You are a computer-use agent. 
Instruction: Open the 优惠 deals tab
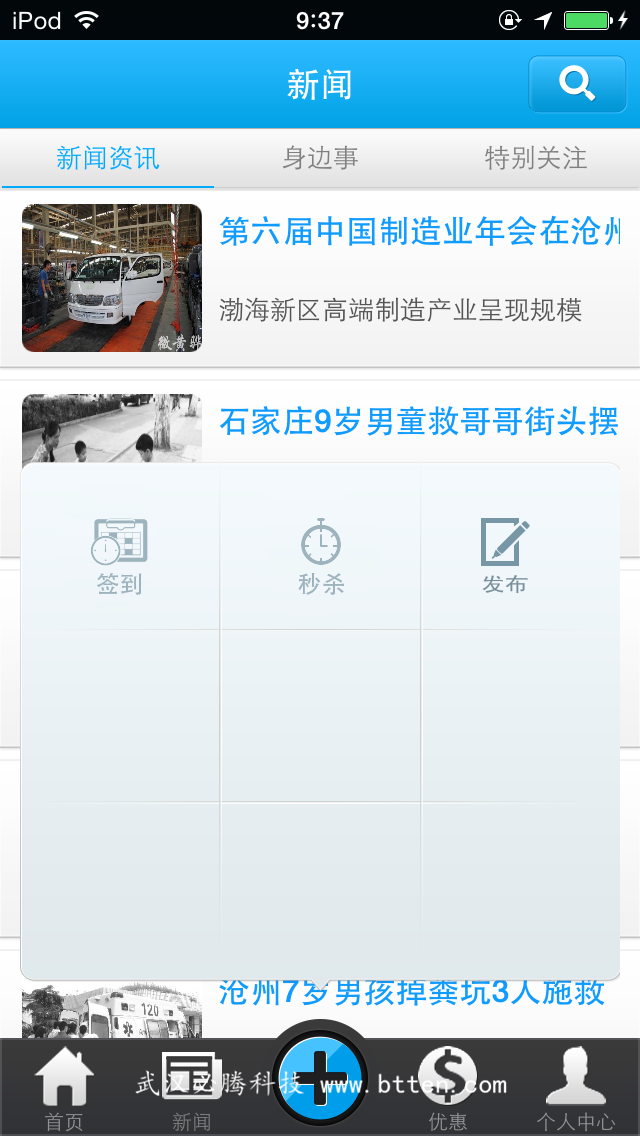pos(447,1090)
